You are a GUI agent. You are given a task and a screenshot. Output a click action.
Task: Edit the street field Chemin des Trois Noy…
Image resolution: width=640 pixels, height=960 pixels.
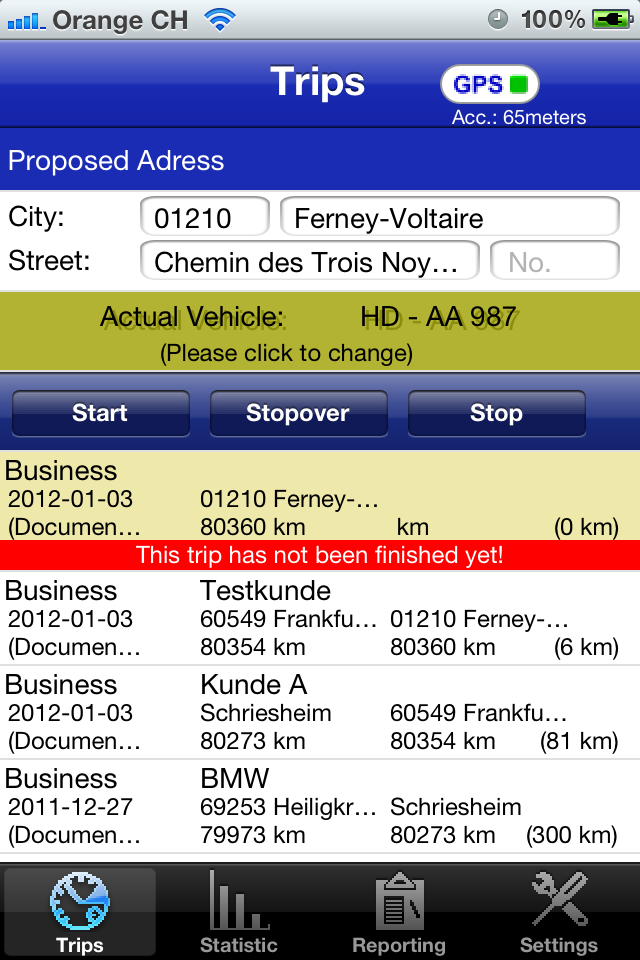309,262
